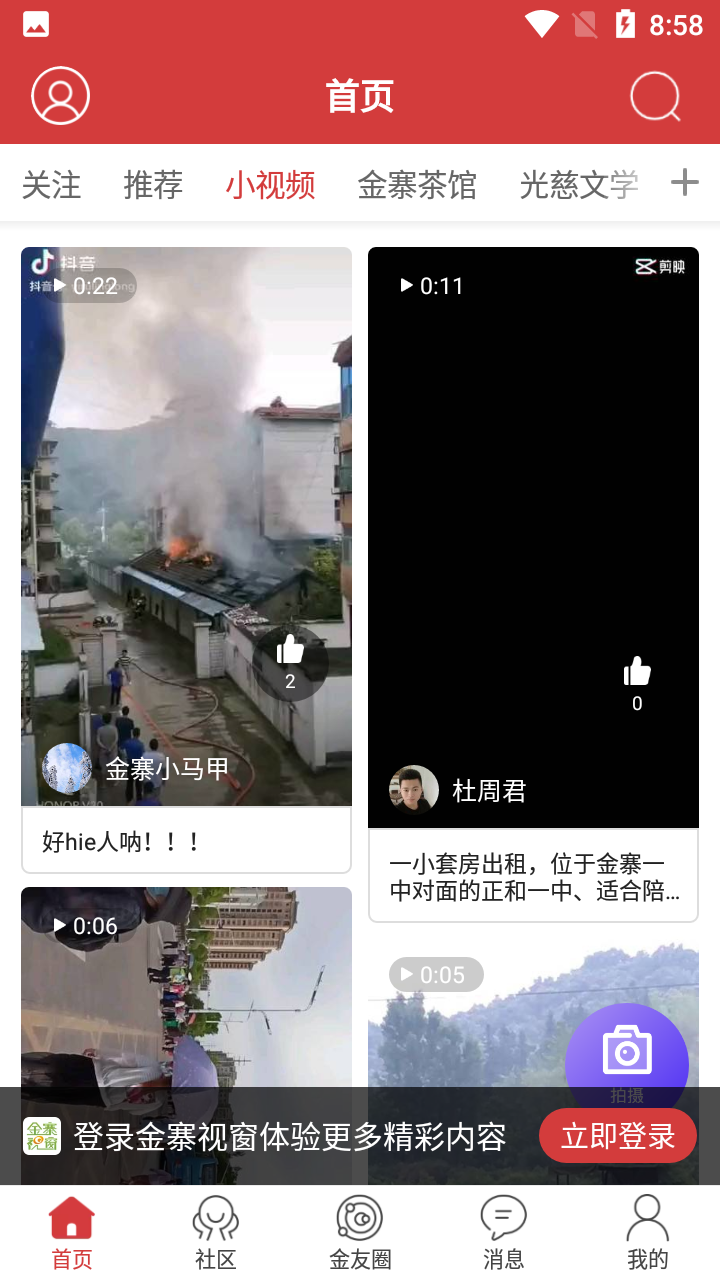Switch to the 关注 tab

coord(51,185)
